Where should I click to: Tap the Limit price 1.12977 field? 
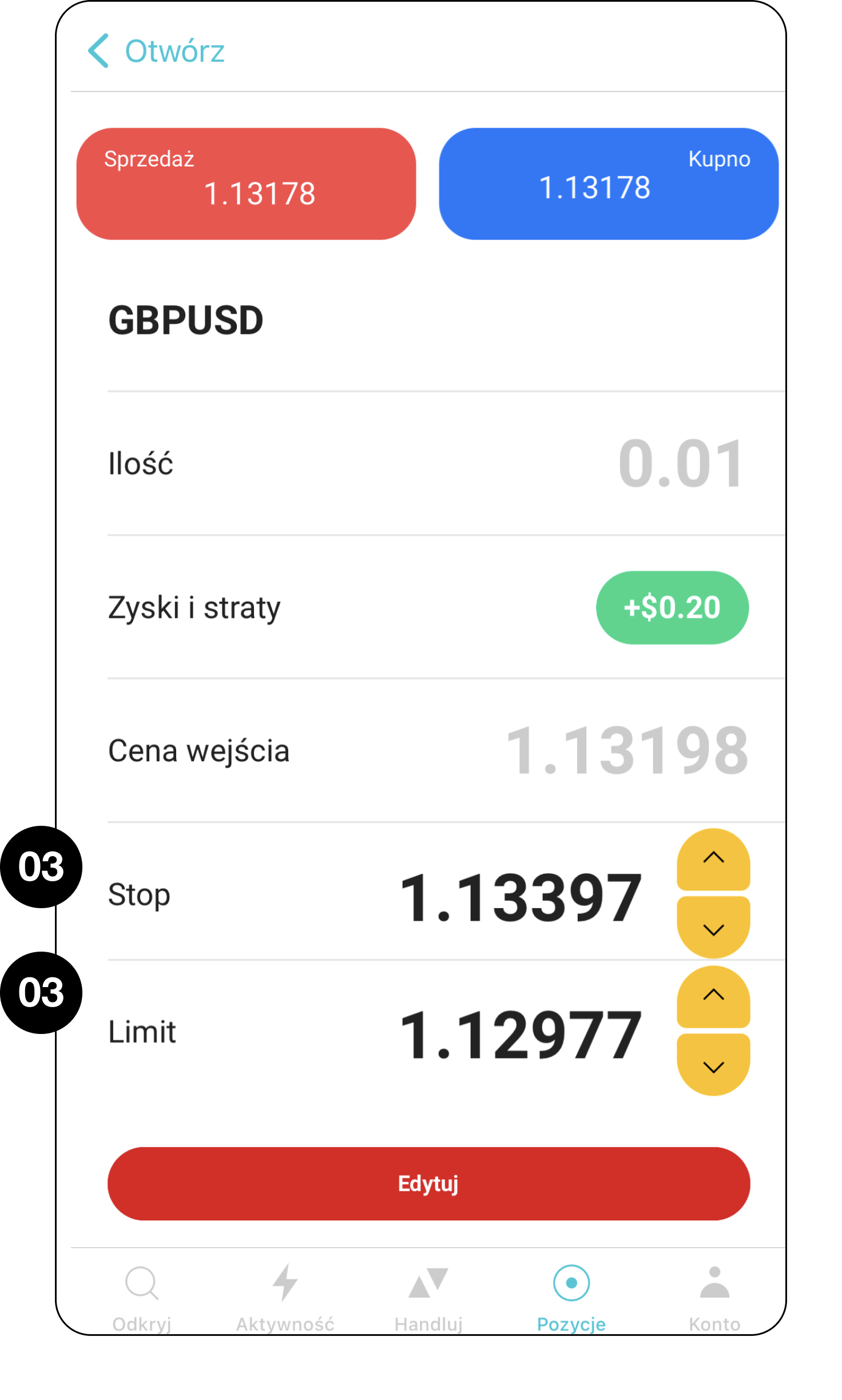[519, 1034]
